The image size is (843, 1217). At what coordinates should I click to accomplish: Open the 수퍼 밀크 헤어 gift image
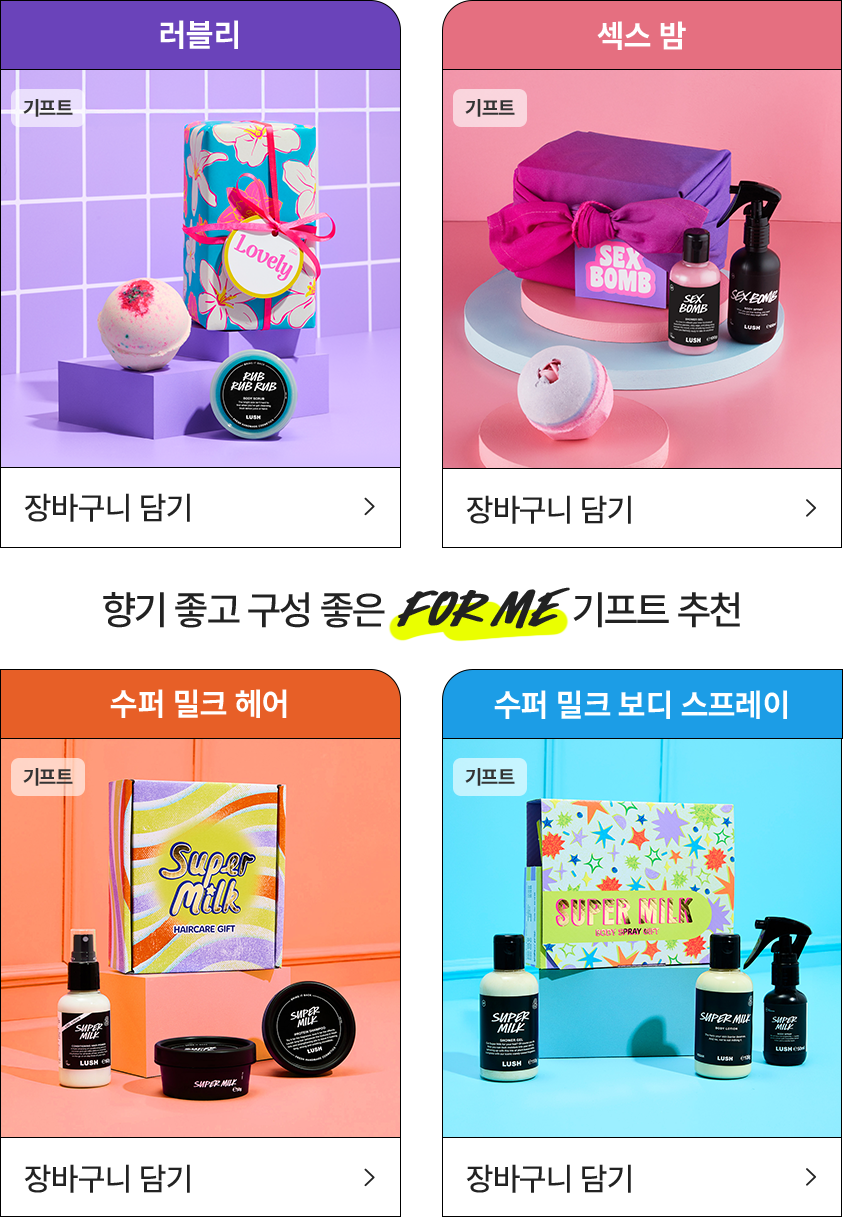[x=200, y=937]
